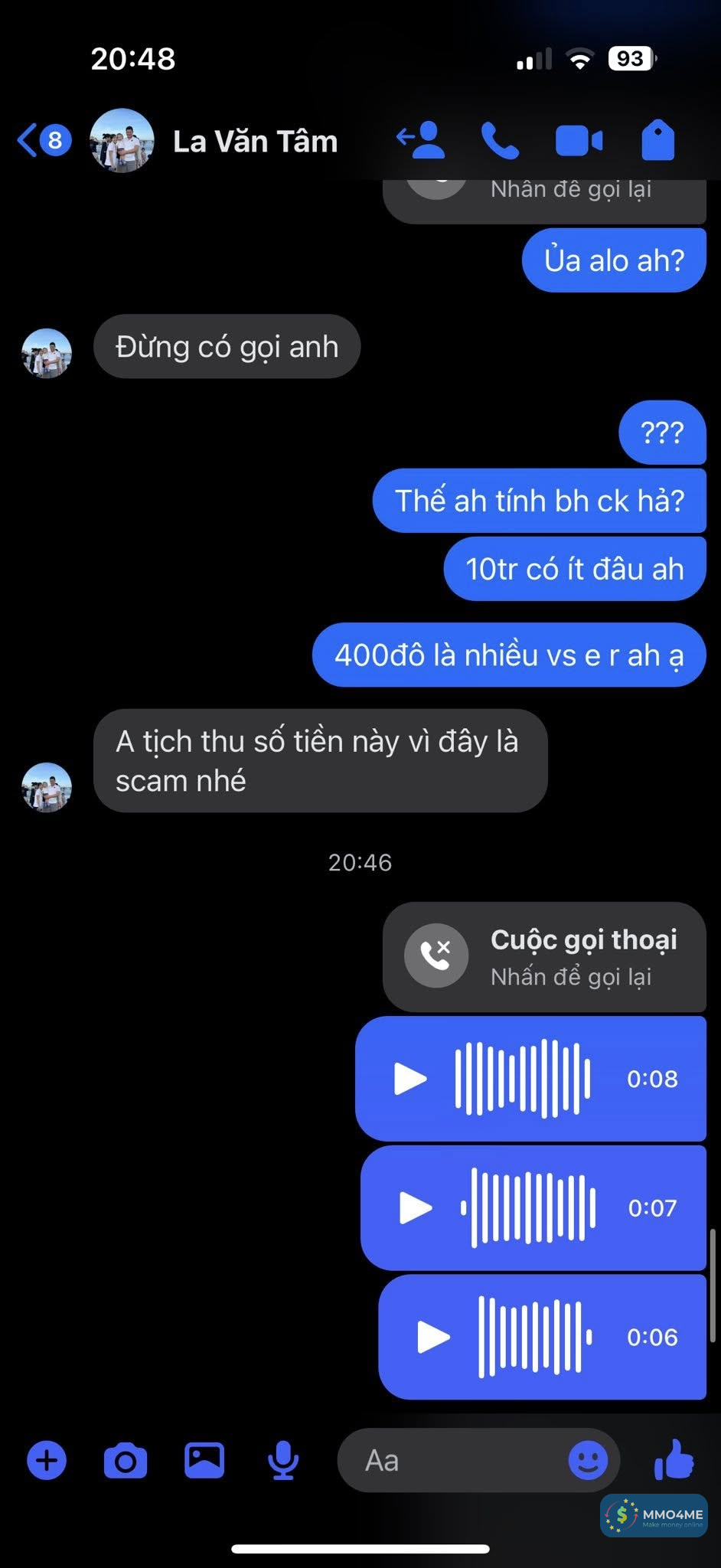Tap the add-person arrow icon in the header
721x1568 pixels.
point(420,141)
